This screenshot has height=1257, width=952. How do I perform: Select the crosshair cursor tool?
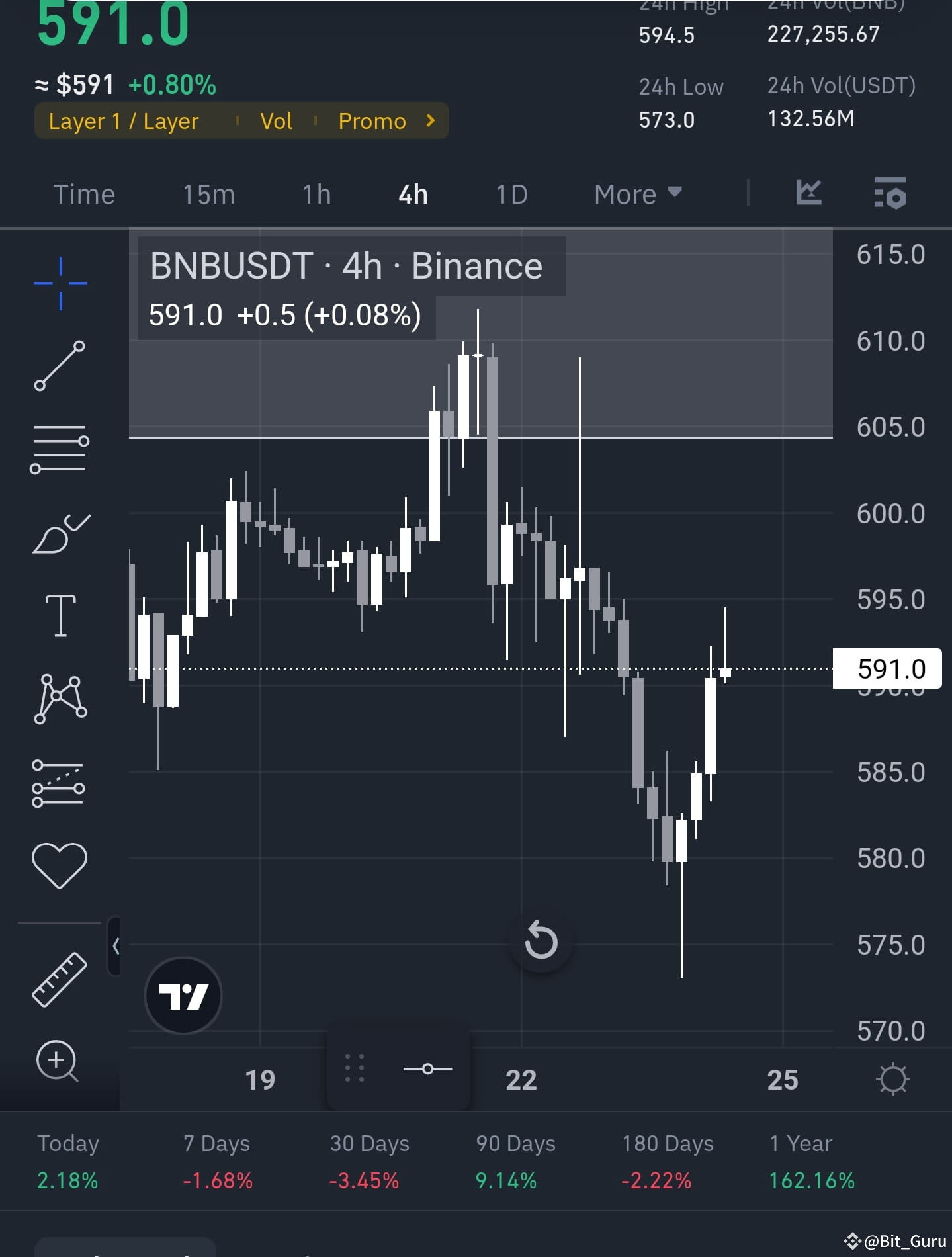point(60,281)
